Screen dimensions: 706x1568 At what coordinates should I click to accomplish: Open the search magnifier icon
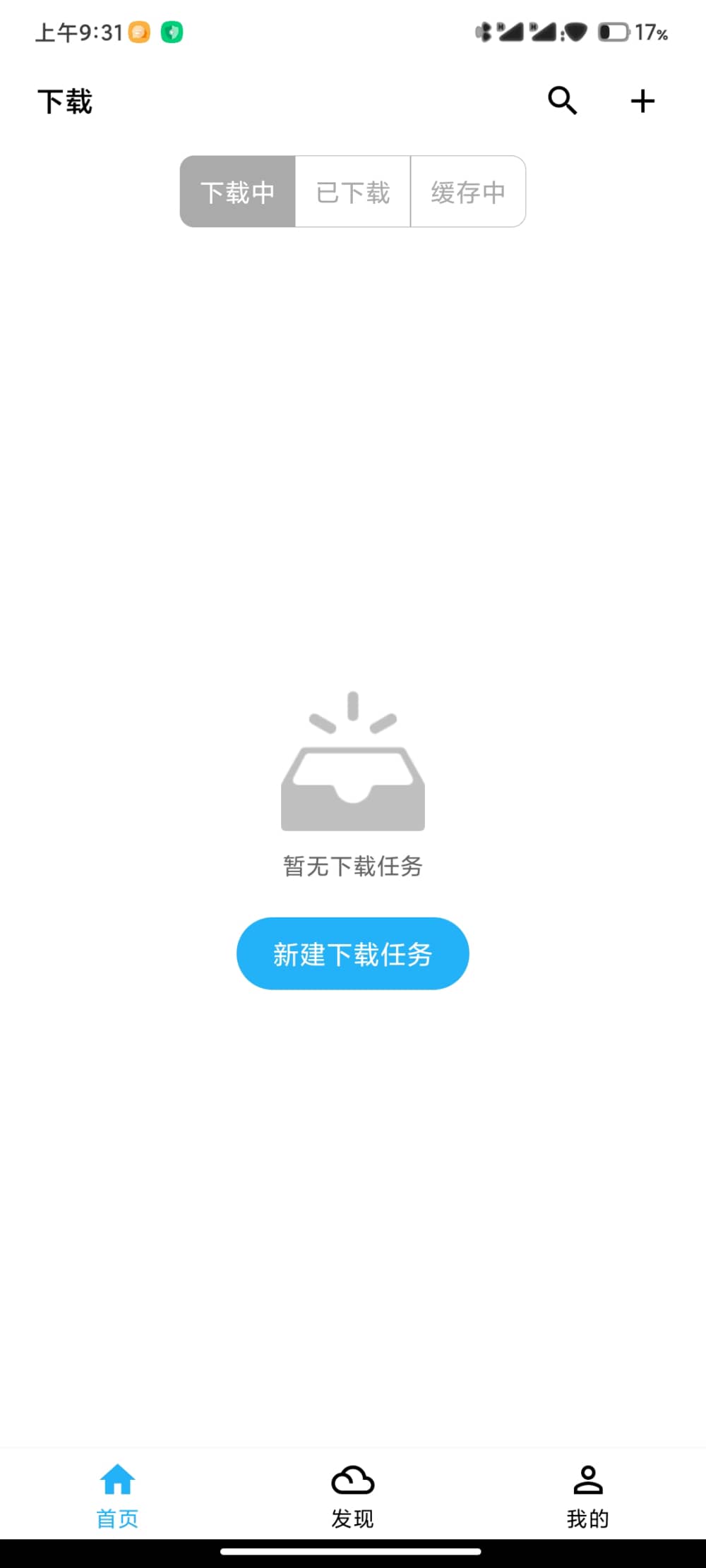(x=563, y=101)
